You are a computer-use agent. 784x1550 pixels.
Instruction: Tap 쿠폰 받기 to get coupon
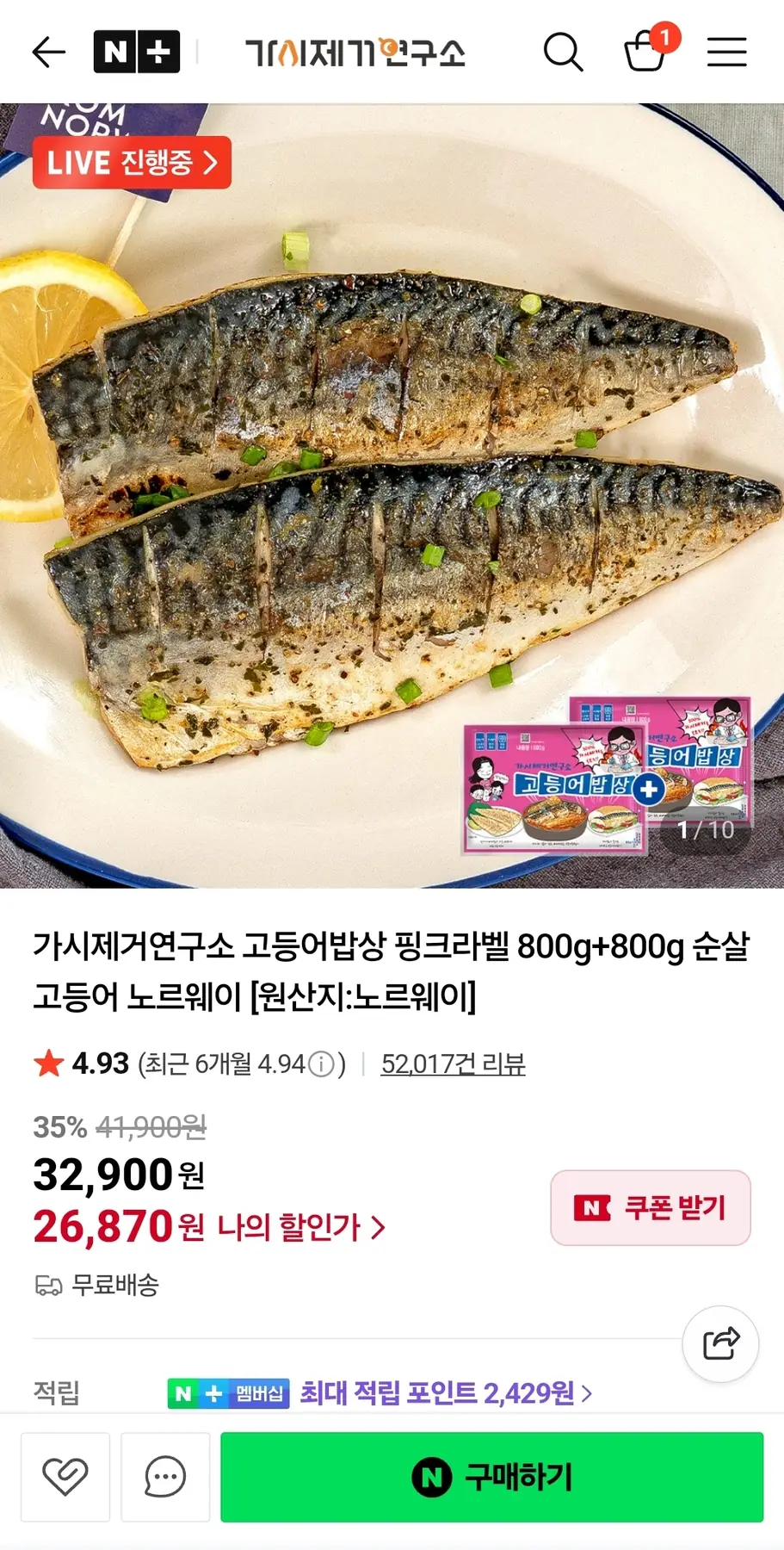pyautogui.click(x=651, y=1207)
